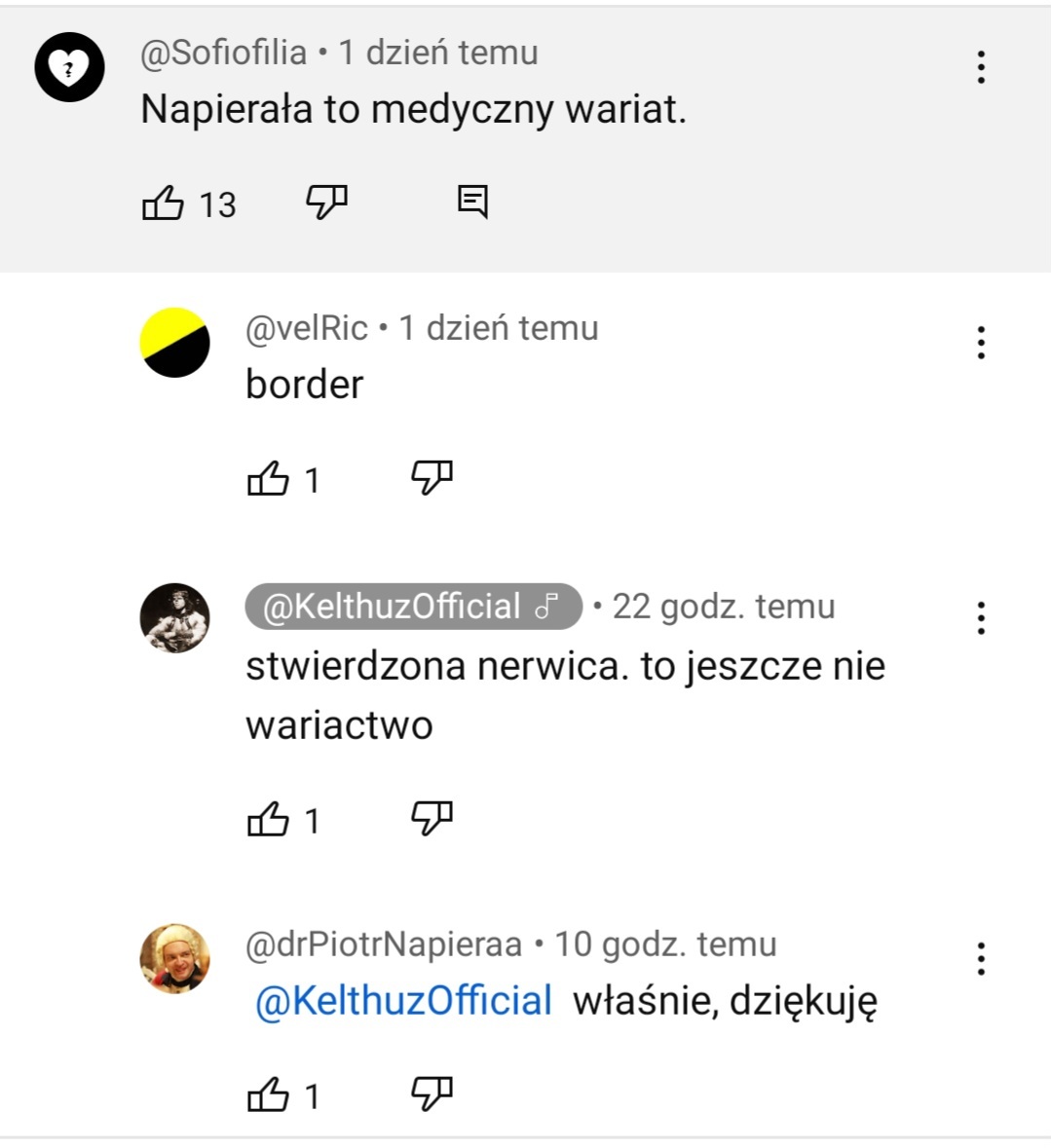Screen dimensions: 1051x1148
Task: Open the @KelthuzOfficial channel badge
Action: coord(413,607)
